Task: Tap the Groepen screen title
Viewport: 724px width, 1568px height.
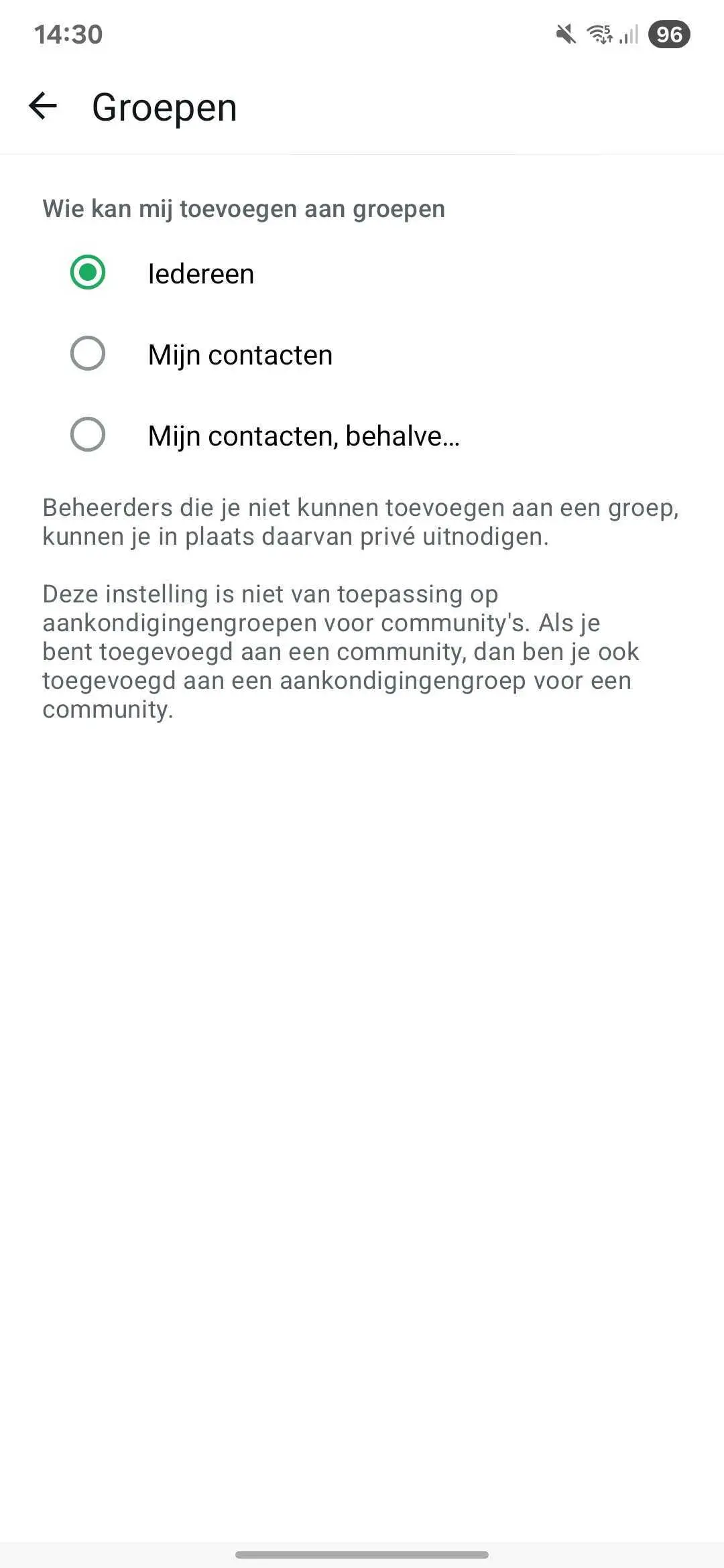Action: [165, 107]
